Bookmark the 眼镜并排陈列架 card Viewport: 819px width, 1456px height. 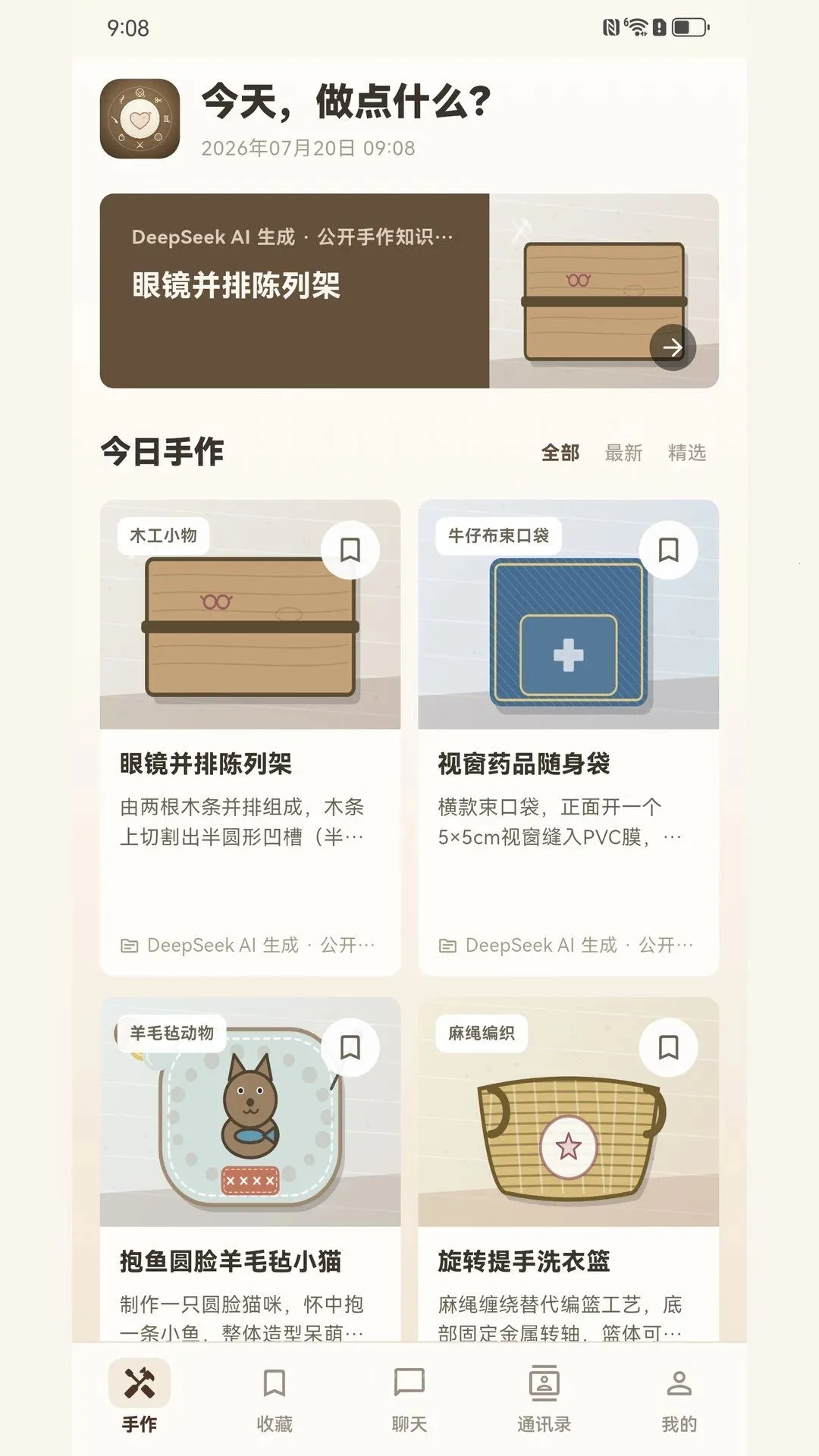pos(350,550)
